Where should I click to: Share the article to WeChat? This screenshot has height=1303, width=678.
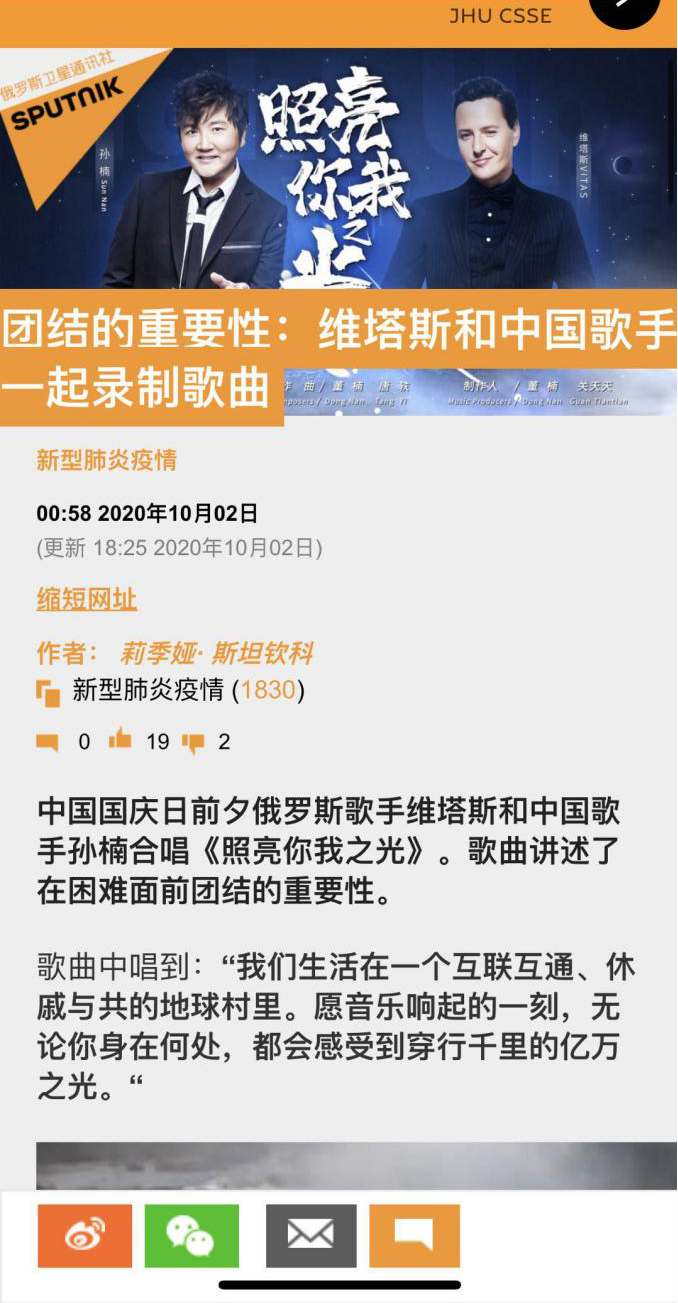click(192, 1236)
